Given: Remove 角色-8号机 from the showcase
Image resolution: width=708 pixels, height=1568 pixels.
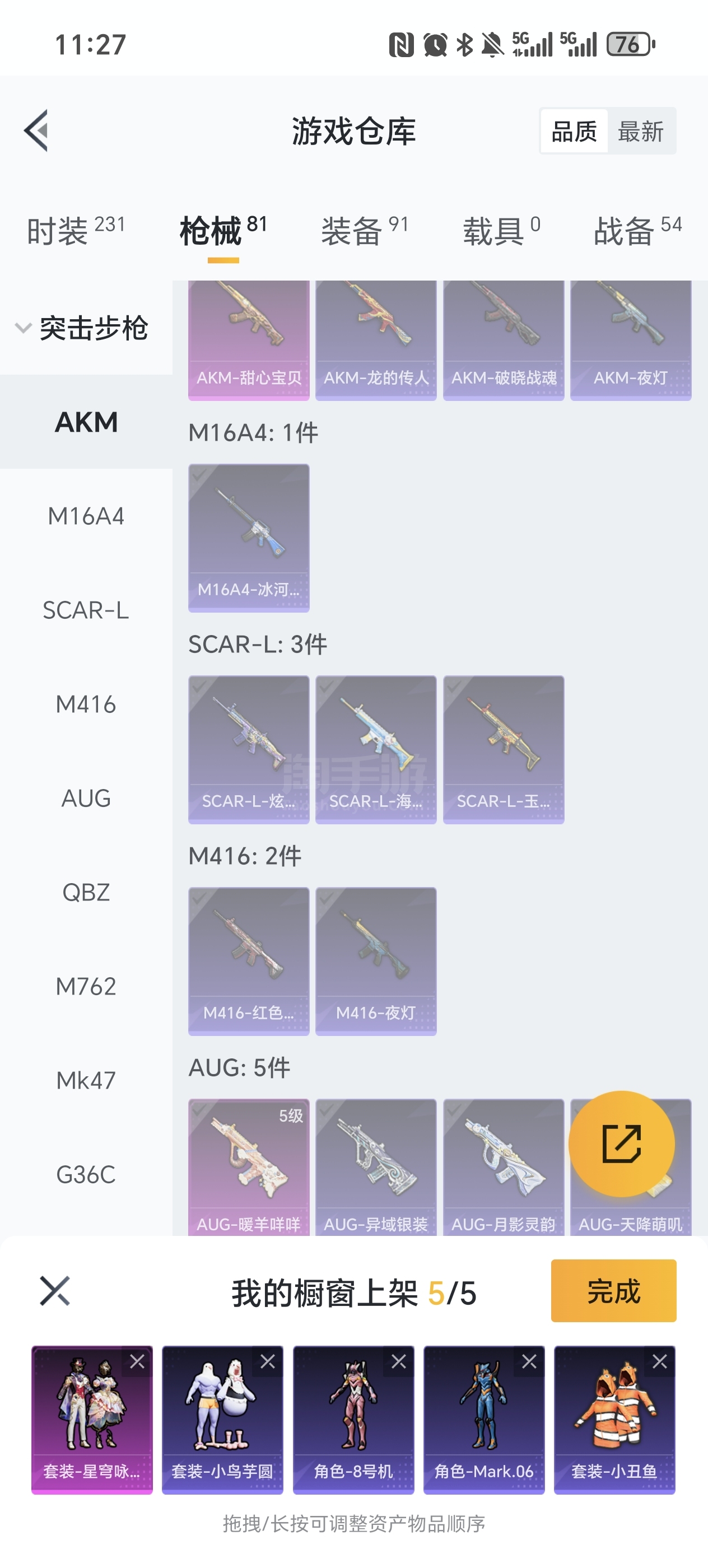Looking at the screenshot, I should coord(399,1362).
